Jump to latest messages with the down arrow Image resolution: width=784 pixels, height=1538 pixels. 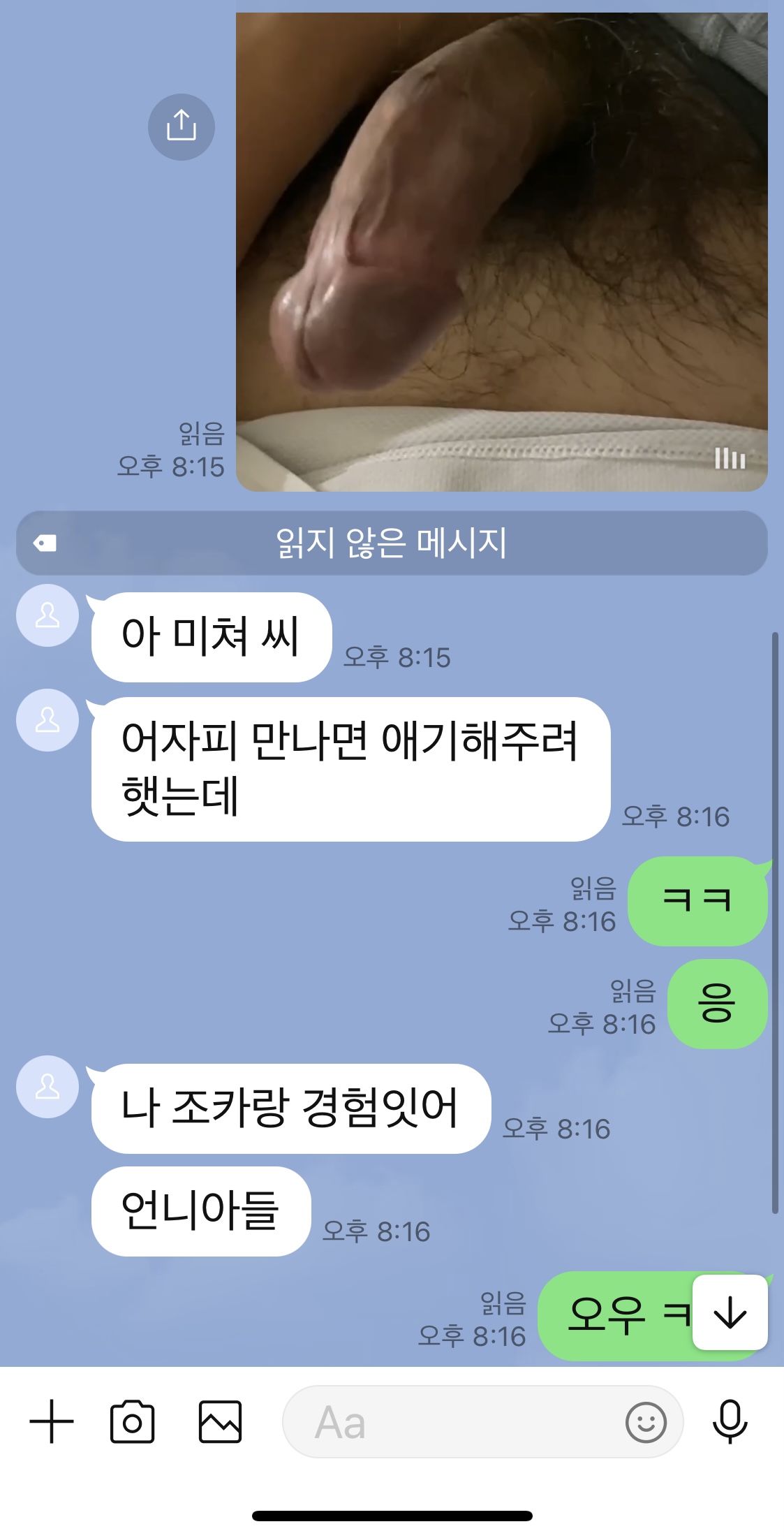(730, 1312)
